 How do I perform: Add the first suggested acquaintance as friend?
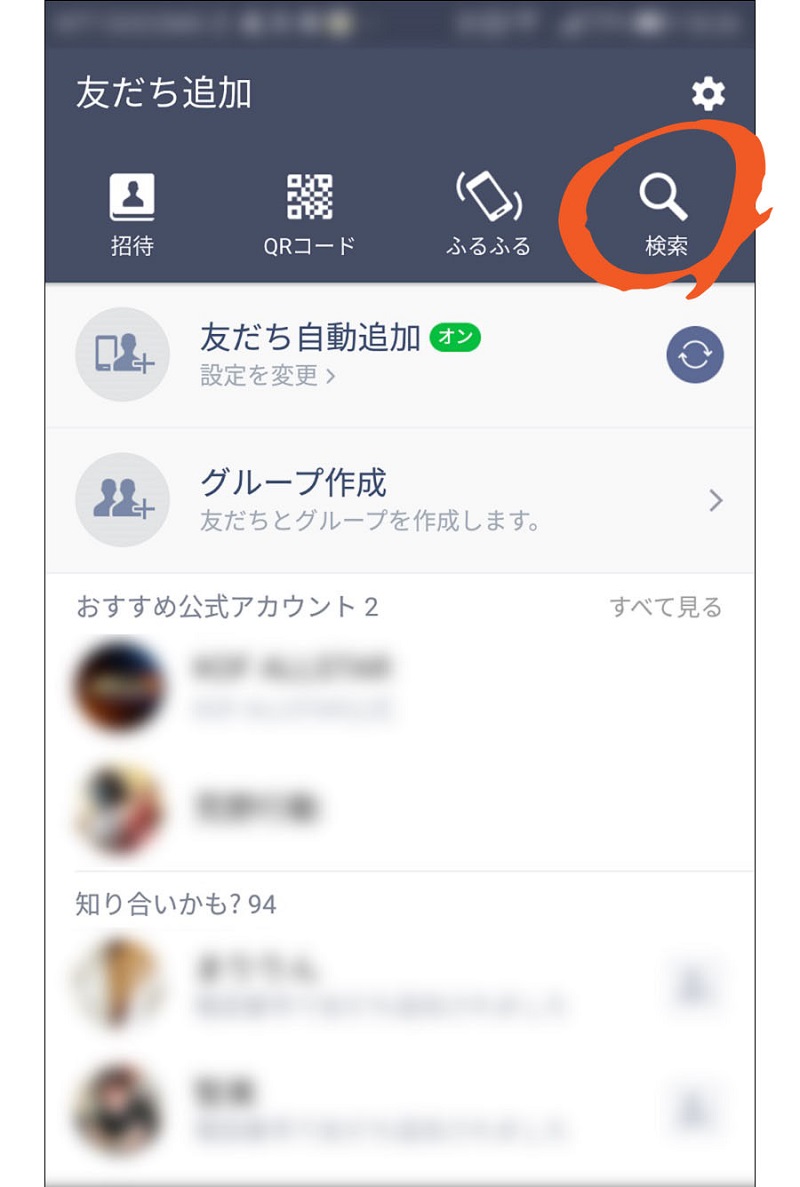pyautogui.click(x=692, y=985)
